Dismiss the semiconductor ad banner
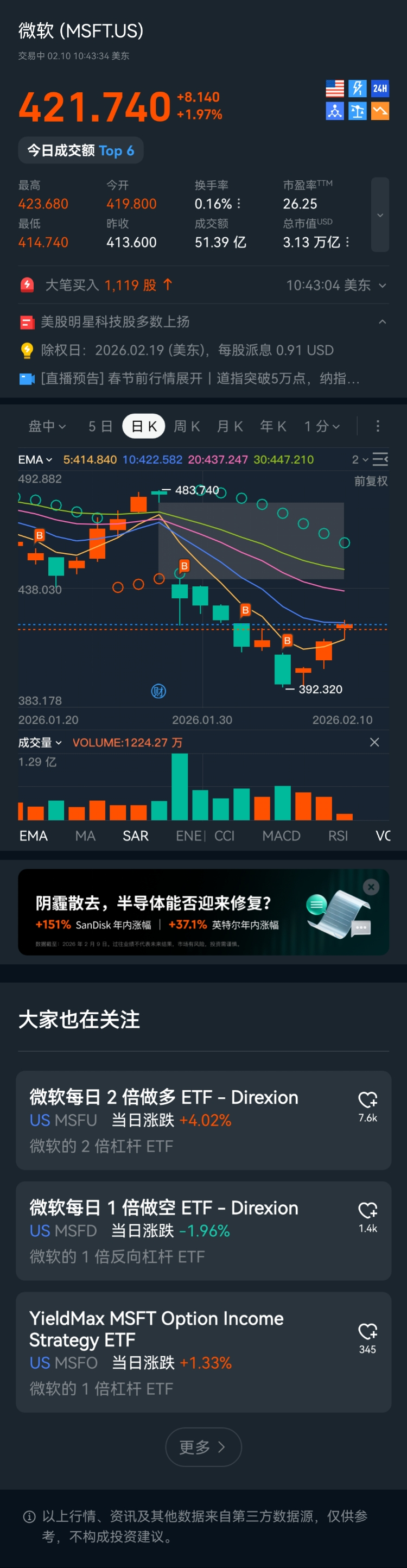This screenshot has height=1568, width=407. click(x=371, y=887)
